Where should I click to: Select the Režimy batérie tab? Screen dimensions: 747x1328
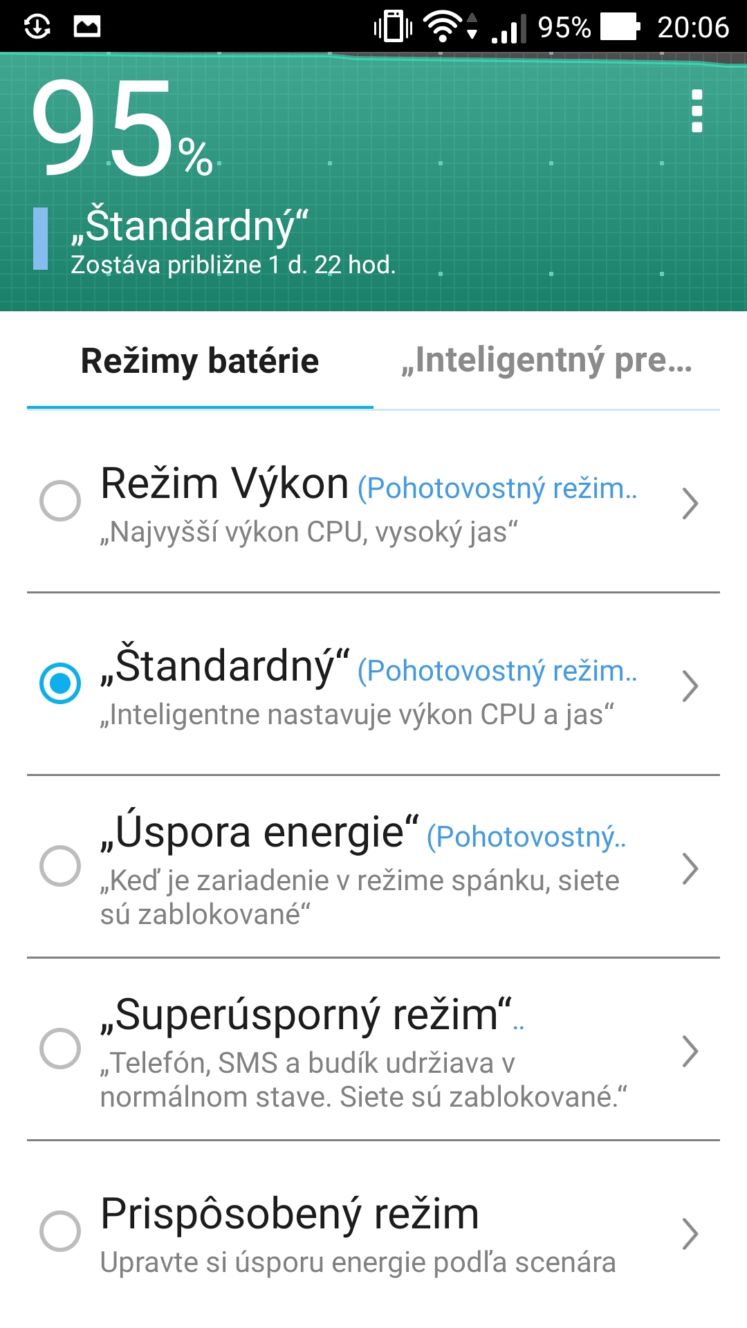tap(200, 361)
